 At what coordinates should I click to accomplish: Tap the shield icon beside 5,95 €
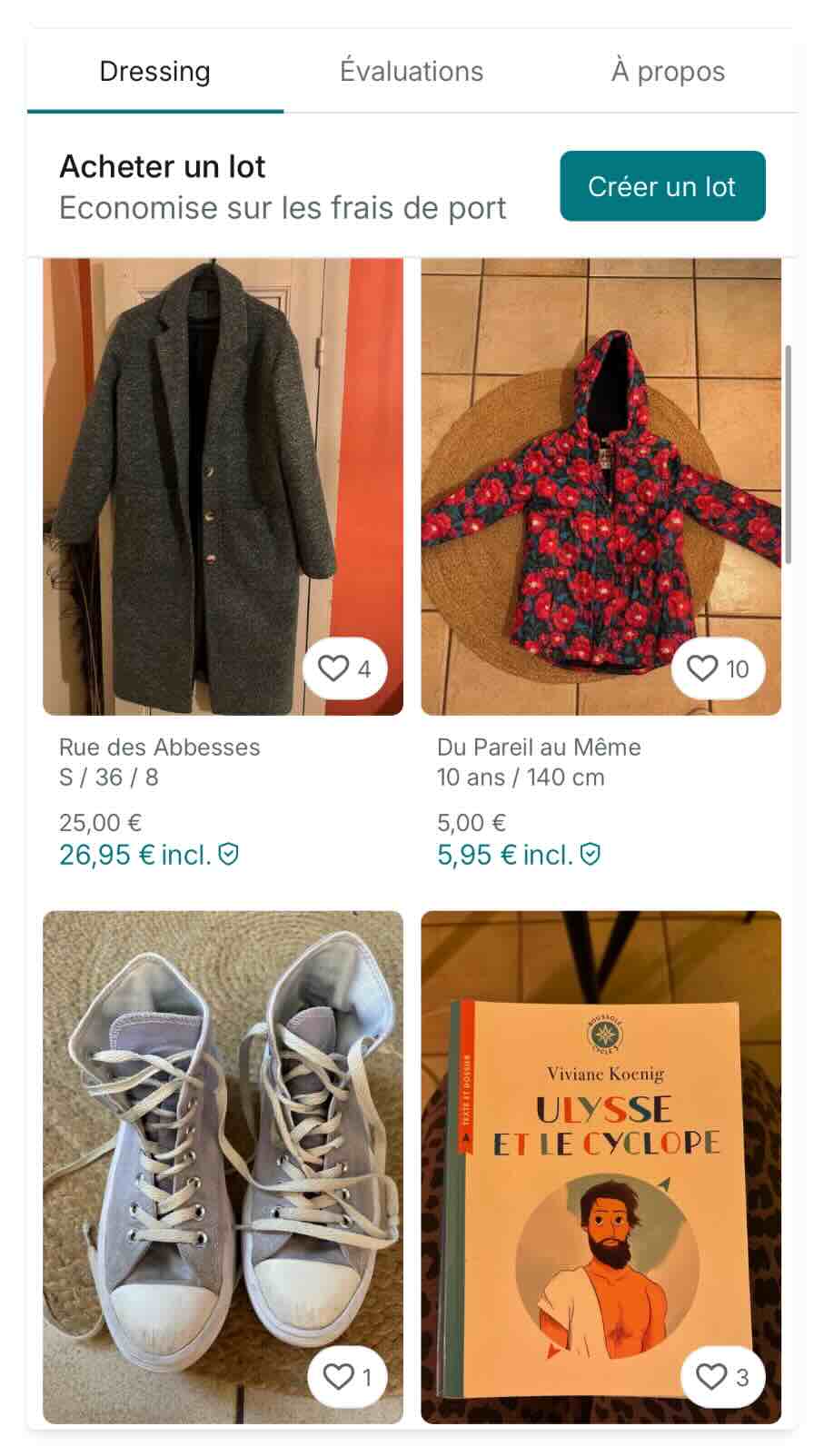click(591, 854)
